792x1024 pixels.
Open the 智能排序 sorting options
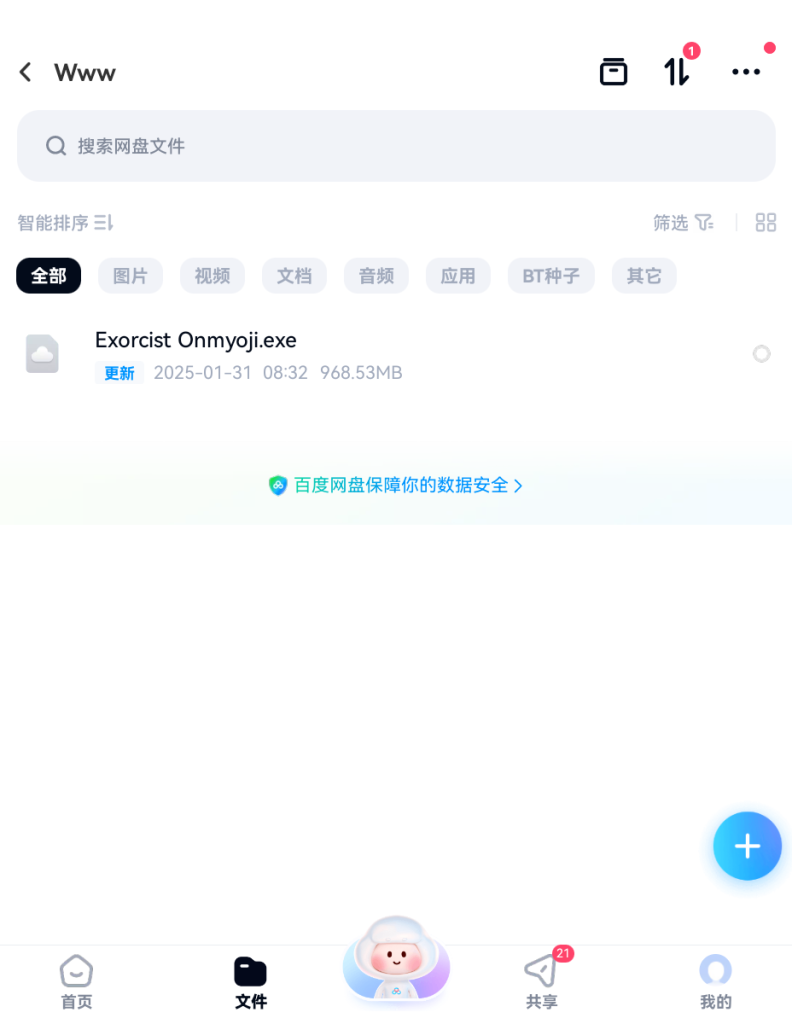(65, 223)
